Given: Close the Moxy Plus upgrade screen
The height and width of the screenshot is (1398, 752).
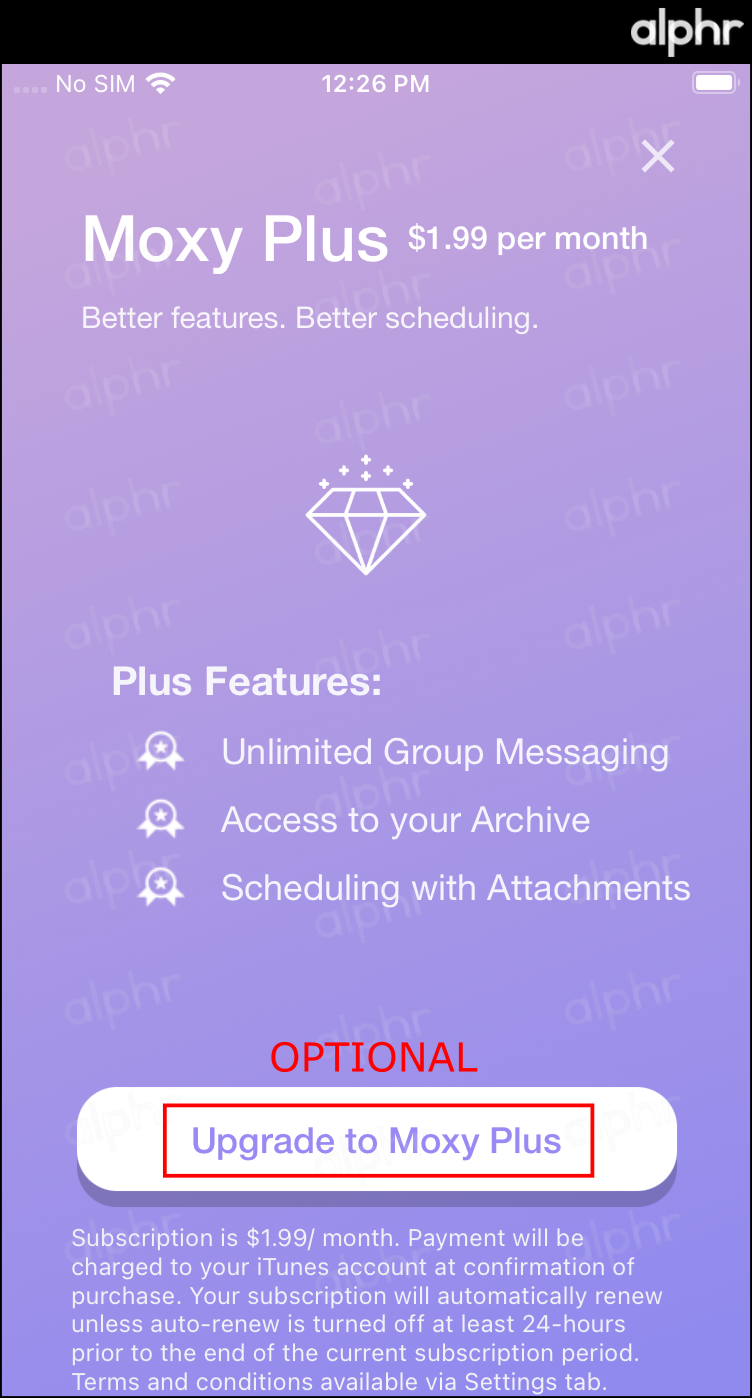Looking at the screenshot, I should tap(658, 156).
